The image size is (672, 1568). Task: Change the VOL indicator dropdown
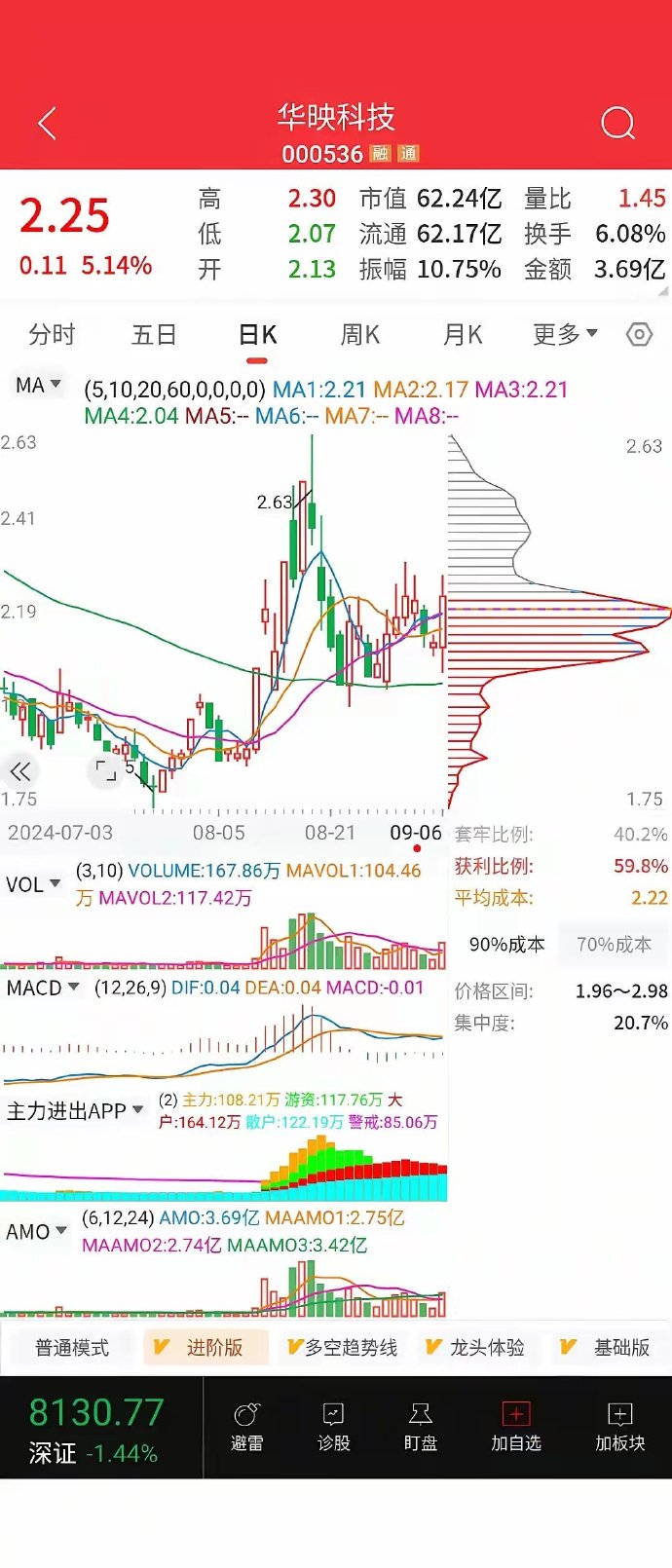tap(33, 884)
